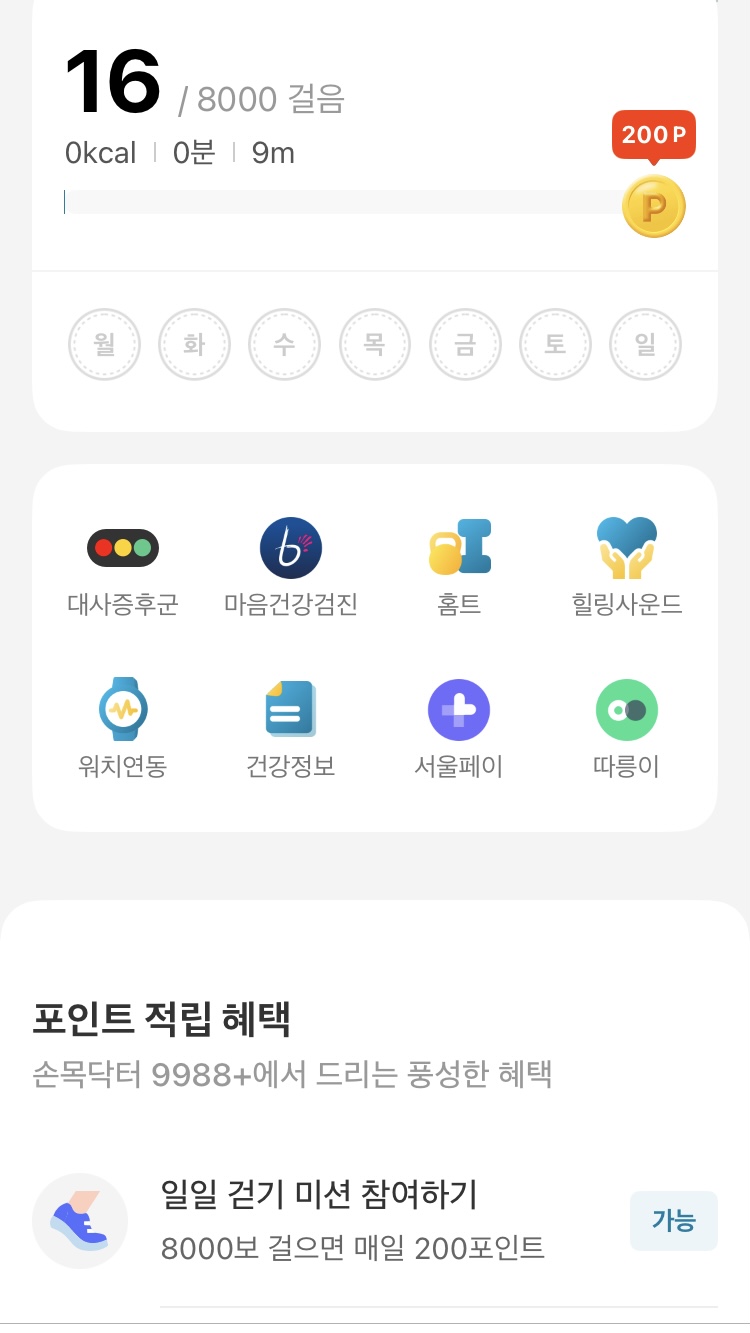The width and height of the screenshot is (750, 1333).
Task: Tap the 가능 button for daily walking mission
Action: point(674,1220)
